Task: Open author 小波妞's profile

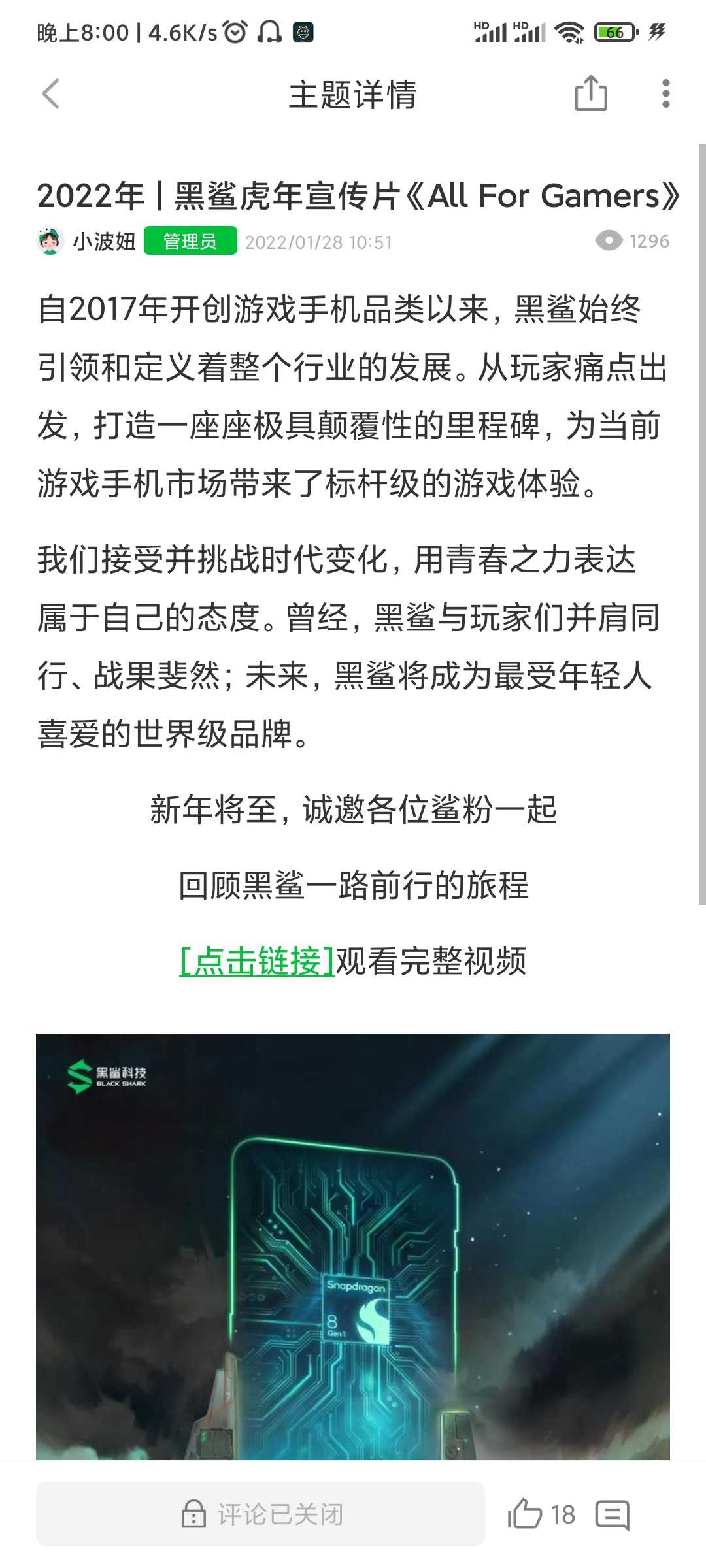Action: [x=104, y=241]
